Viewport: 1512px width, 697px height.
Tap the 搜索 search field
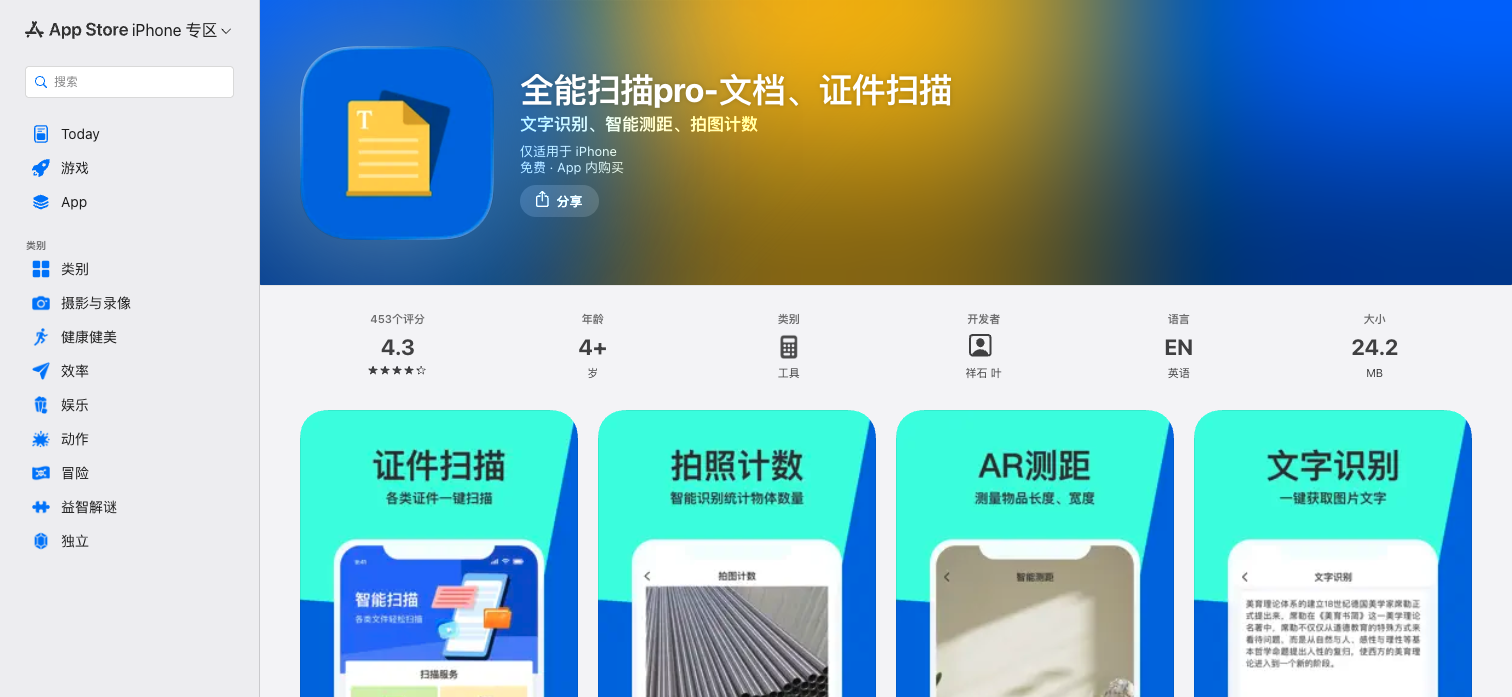(130, 82)
